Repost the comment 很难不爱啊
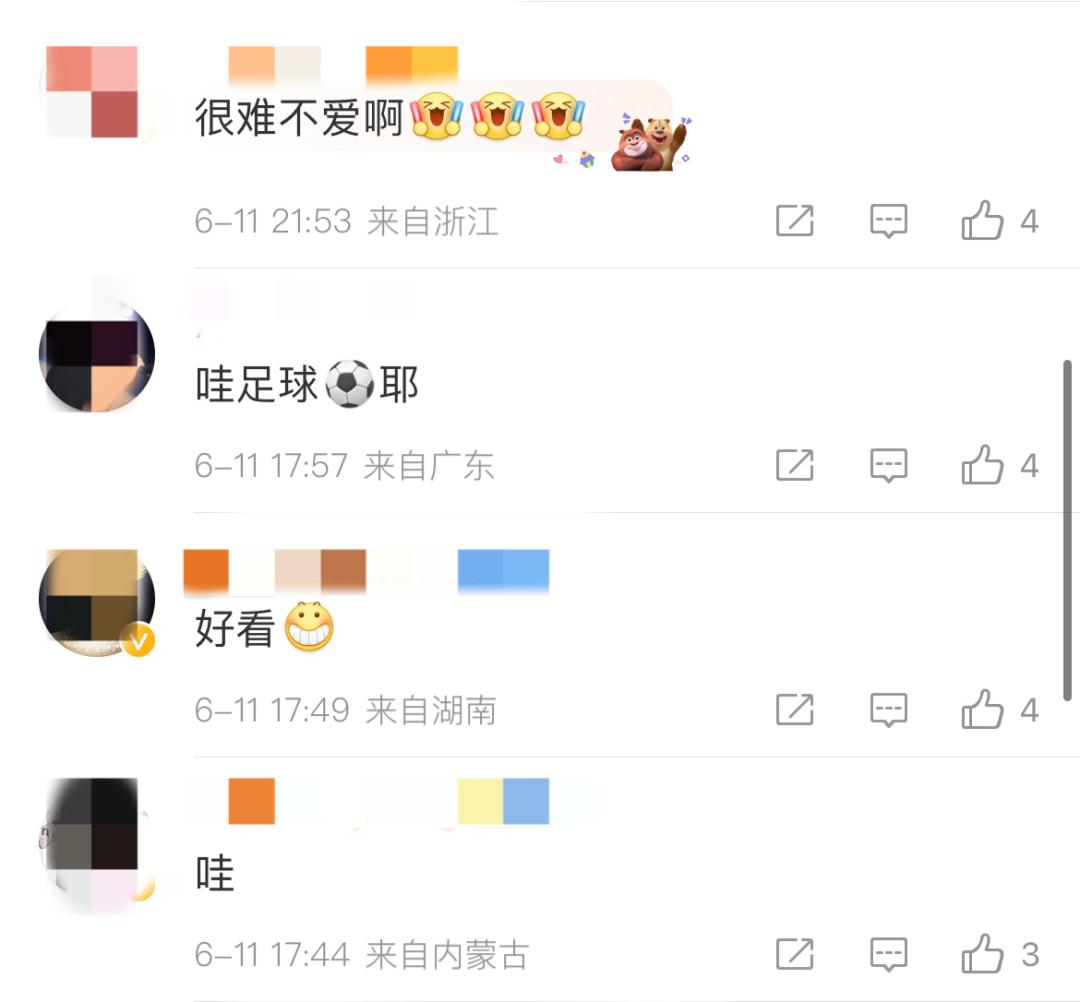This screenshot has height=1002, width=1080. [795, 221]
